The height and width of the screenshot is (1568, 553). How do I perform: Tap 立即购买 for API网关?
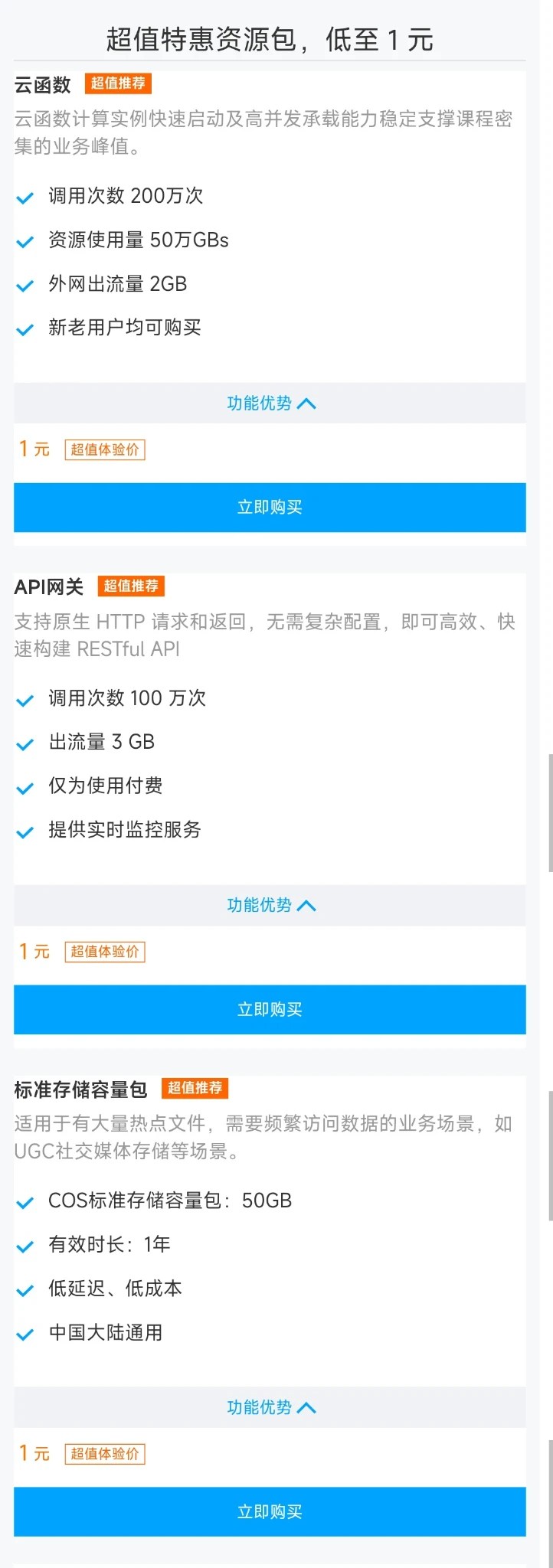[x=270, y=1009]
